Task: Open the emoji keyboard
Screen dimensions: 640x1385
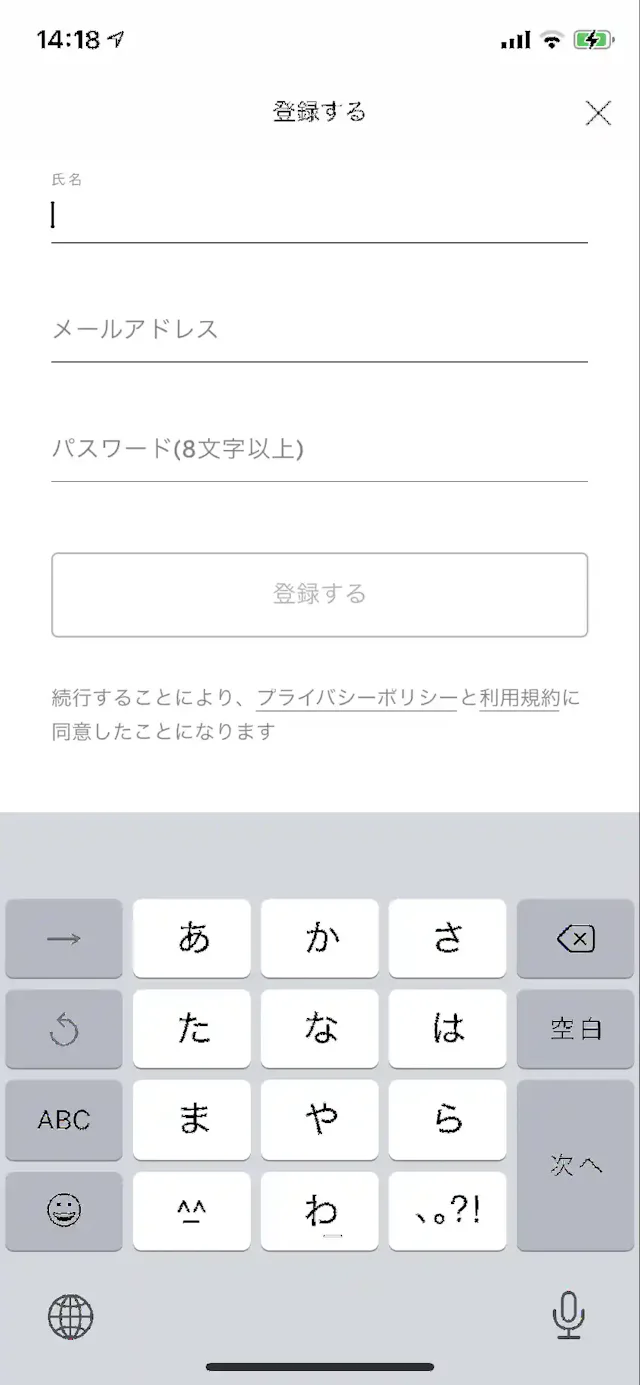Action: pyautogui.click(x=64, y=1211)
